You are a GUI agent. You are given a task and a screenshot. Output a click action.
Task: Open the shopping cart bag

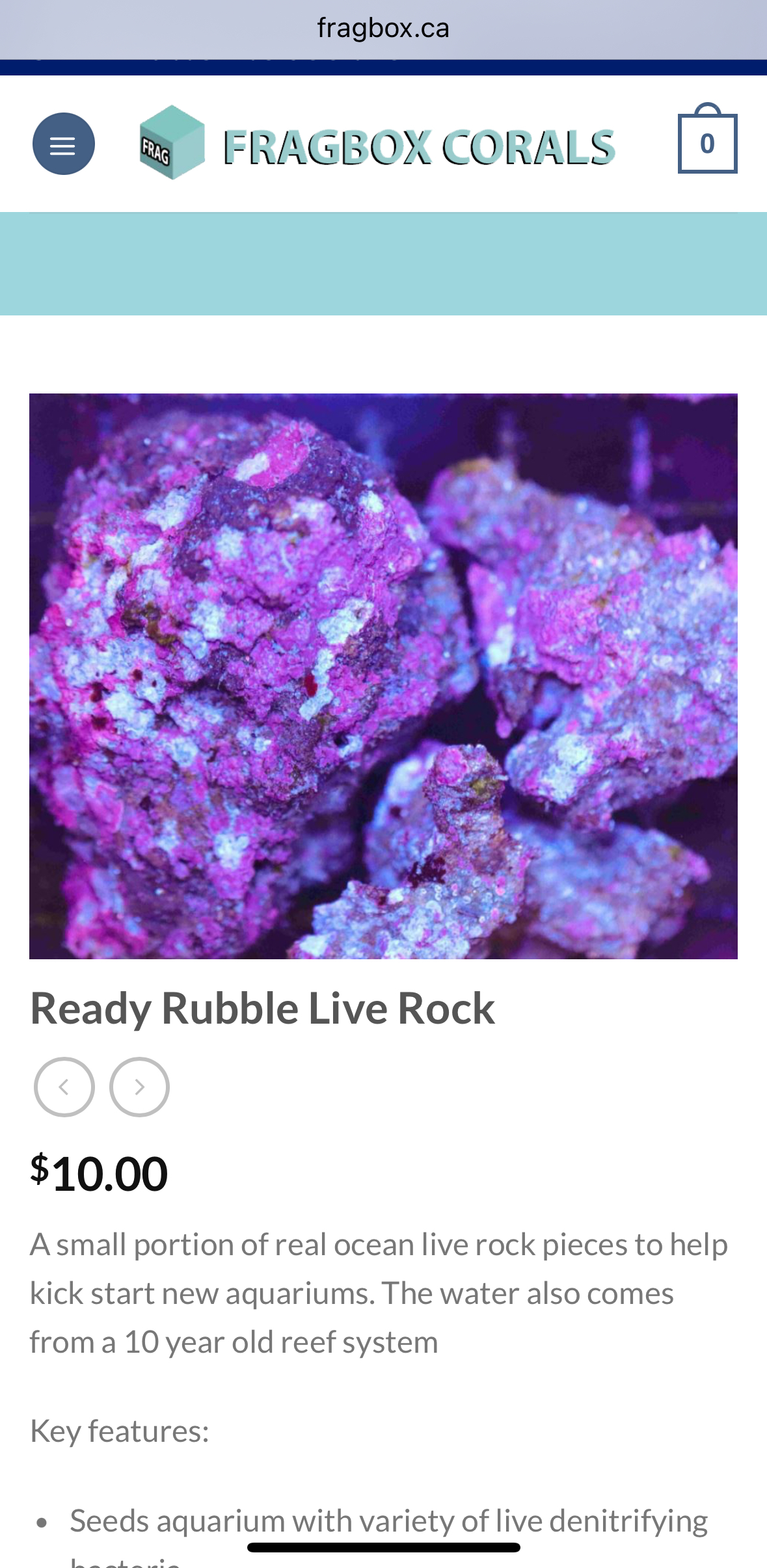(706, 142)
